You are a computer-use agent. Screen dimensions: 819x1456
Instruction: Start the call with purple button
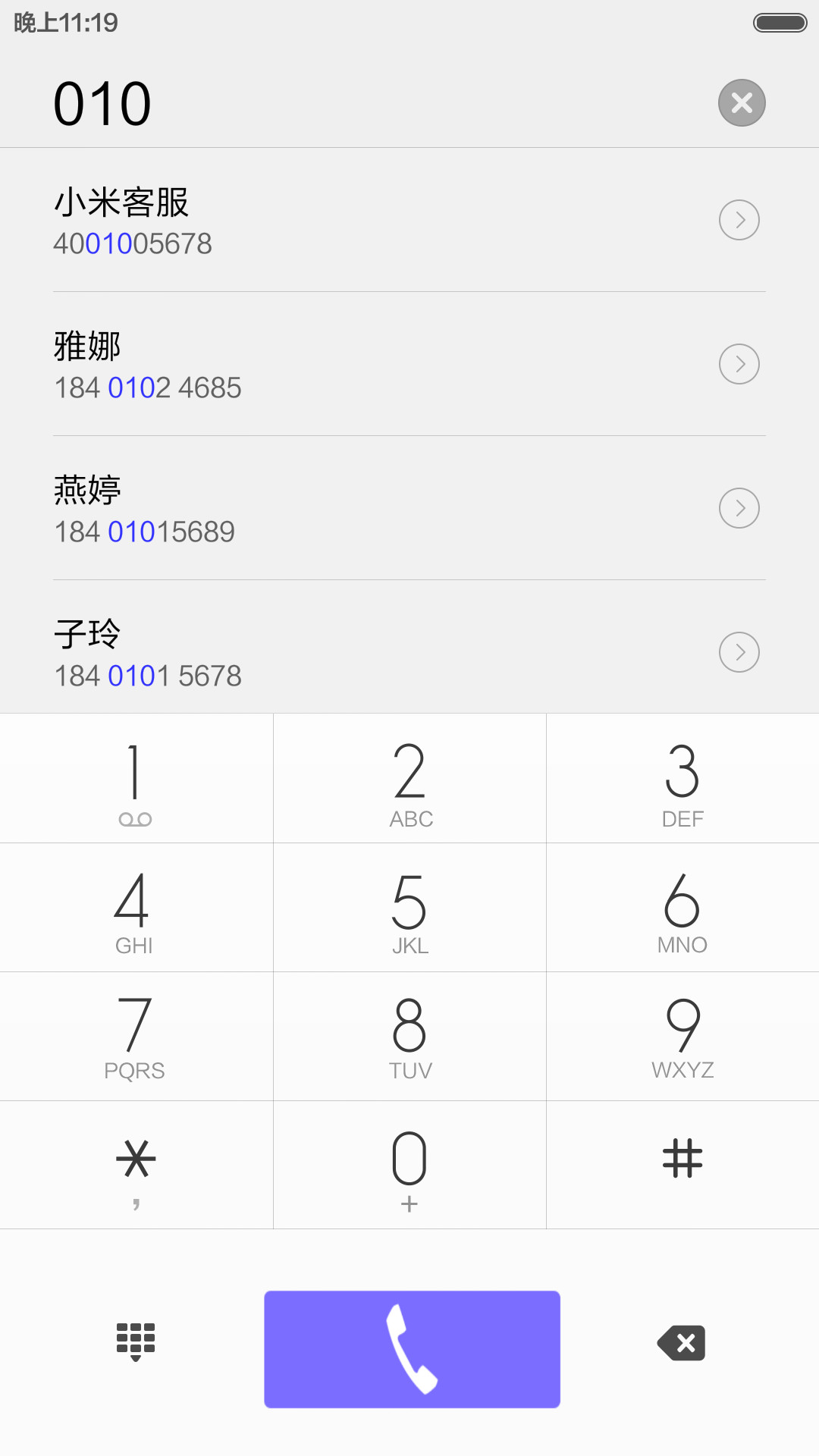click(x=412, y=1349)
